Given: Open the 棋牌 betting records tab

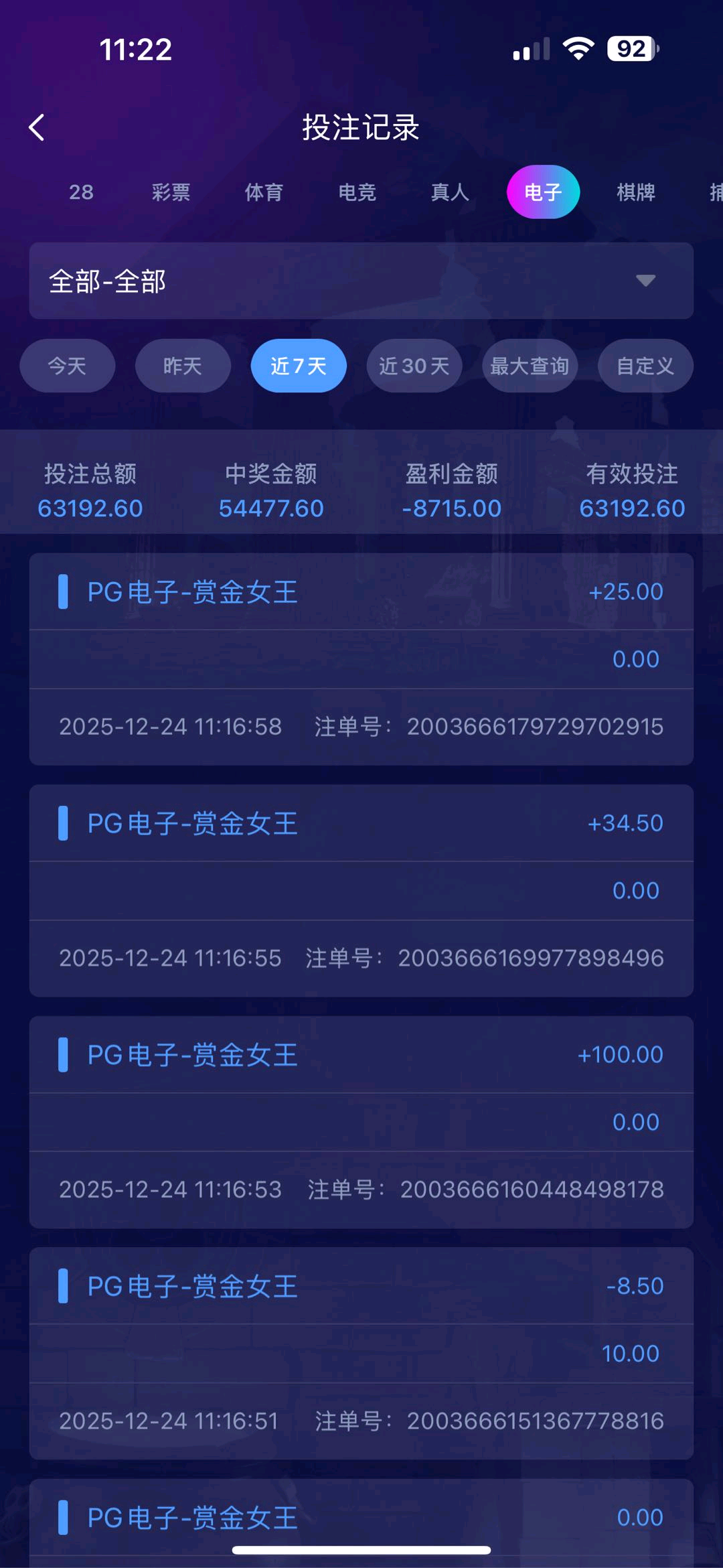Looking at the screenshot, I should (x=636, y=192).
